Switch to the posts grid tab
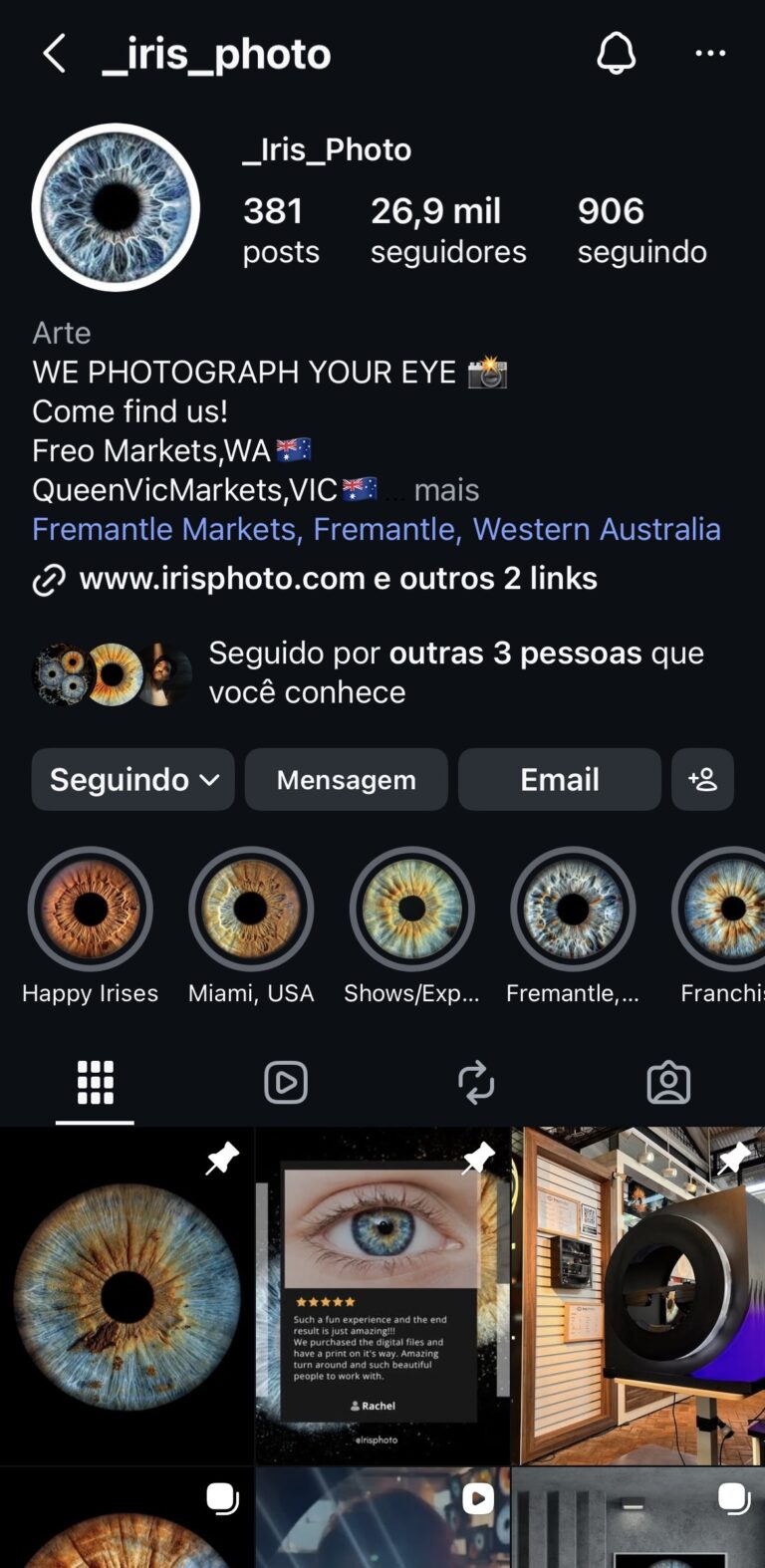This screenshot has width=765, height=1568. (x=95, y=1082)
